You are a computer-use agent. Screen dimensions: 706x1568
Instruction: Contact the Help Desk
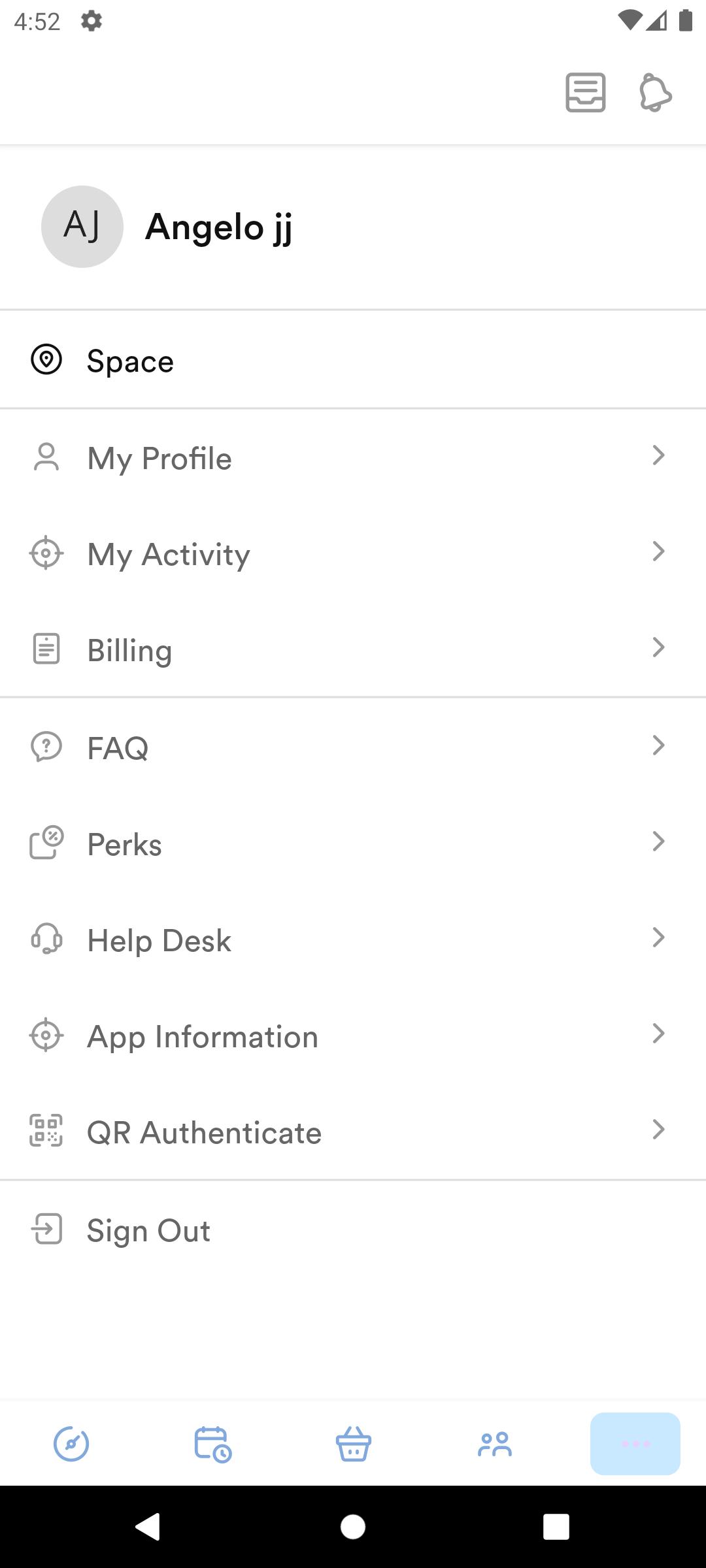coord(353,939)
